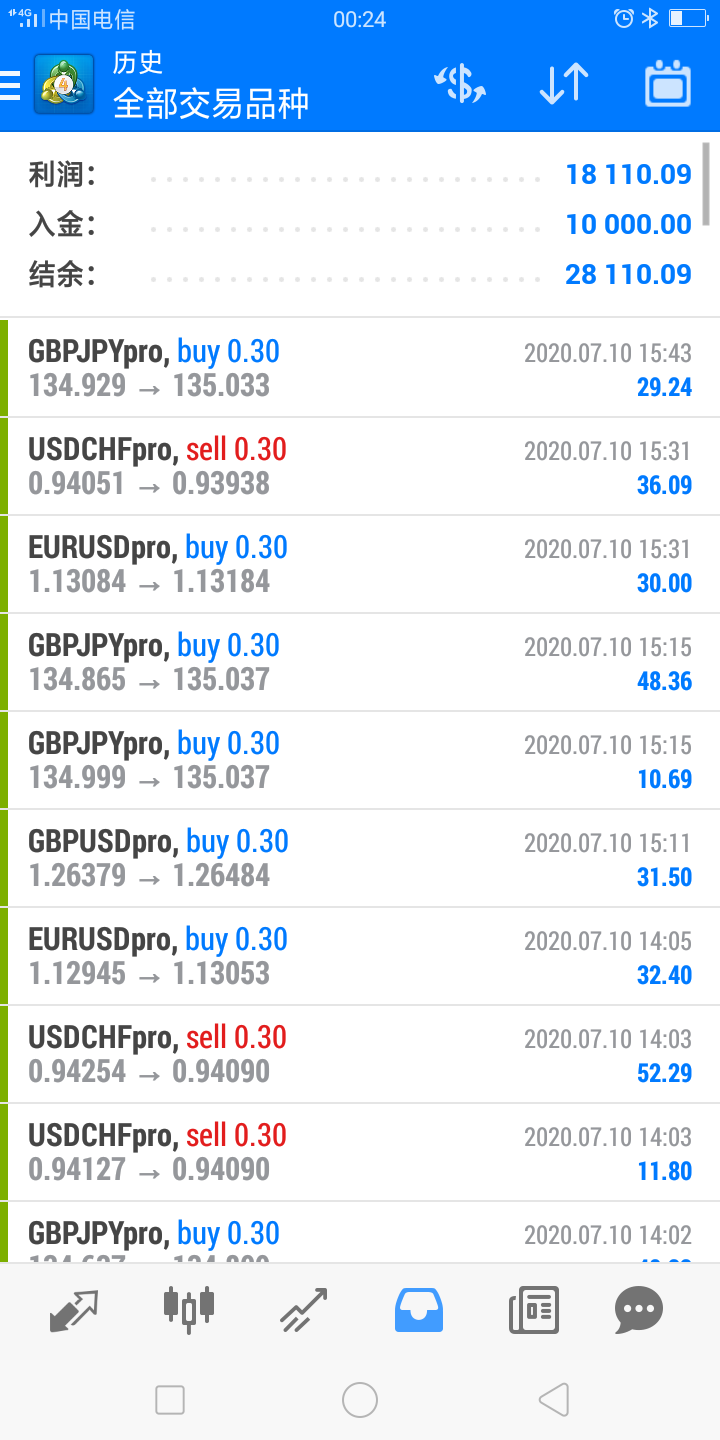Switch to the Chart tab

[x=188, y=1310]
